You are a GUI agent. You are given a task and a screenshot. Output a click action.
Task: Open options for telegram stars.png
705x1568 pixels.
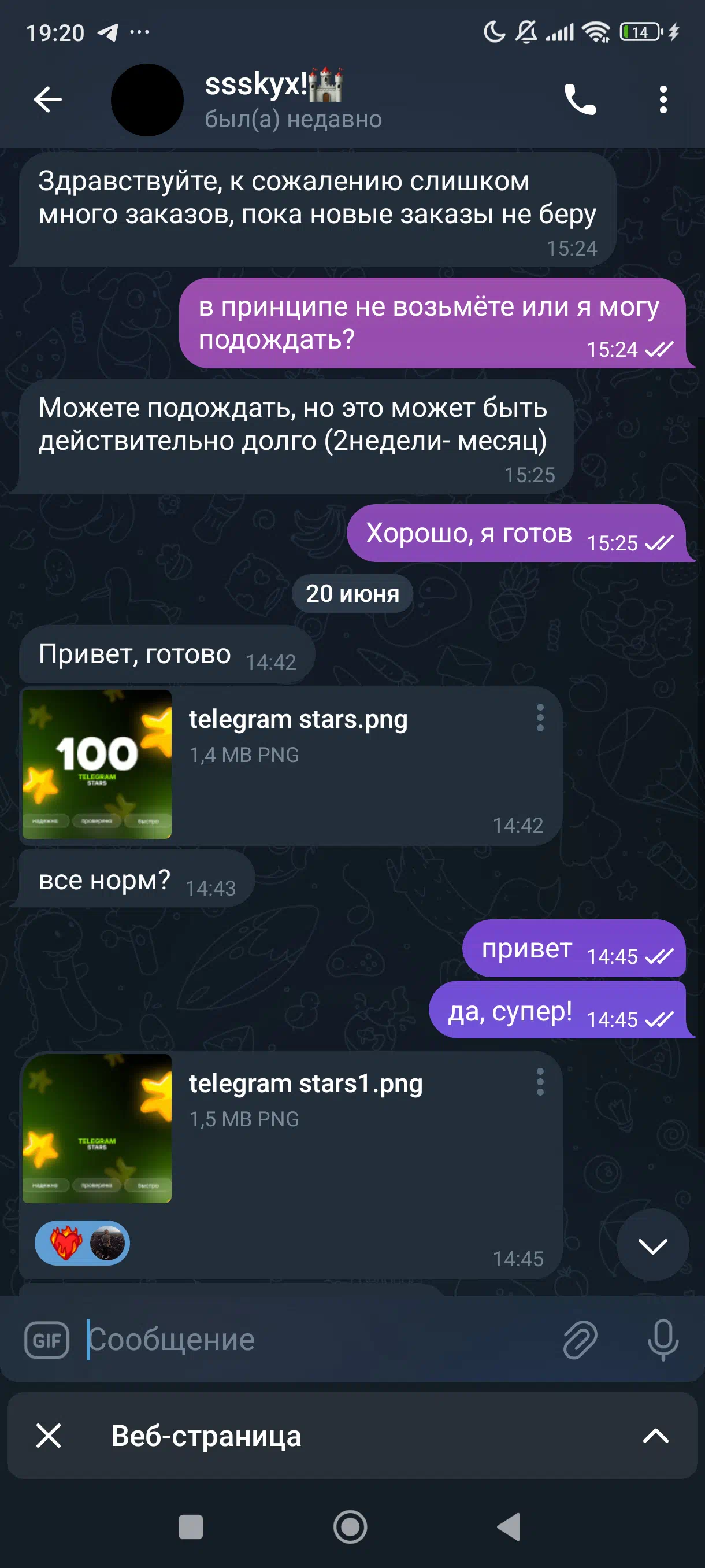(540, 718)
